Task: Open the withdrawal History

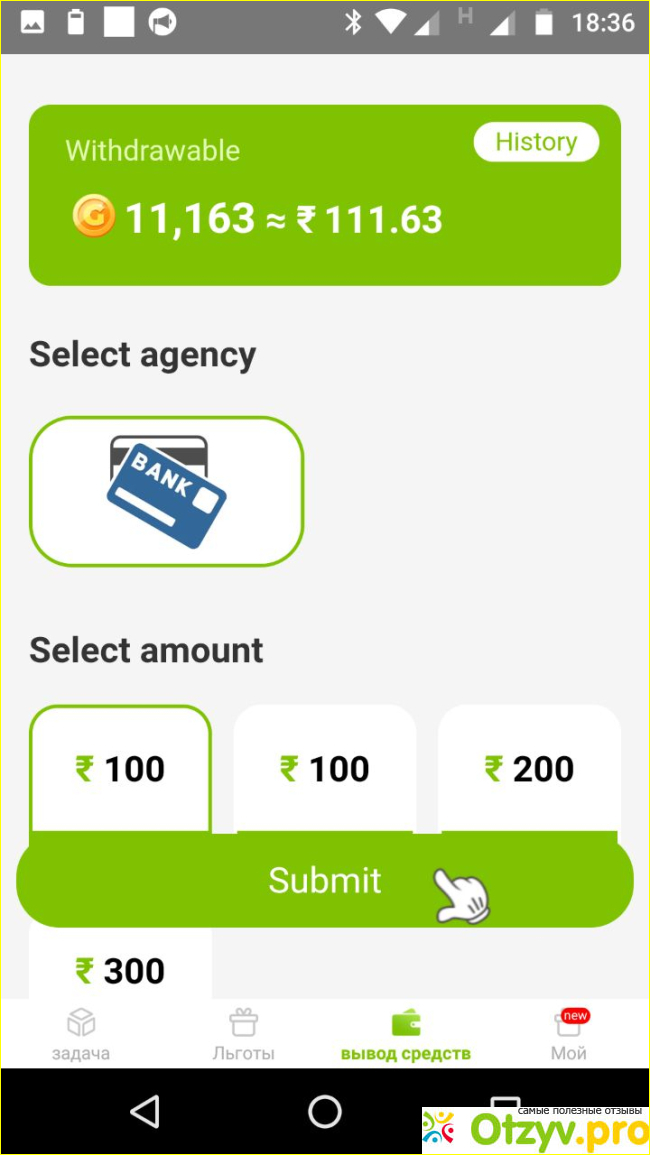Action: coord(536,142)
